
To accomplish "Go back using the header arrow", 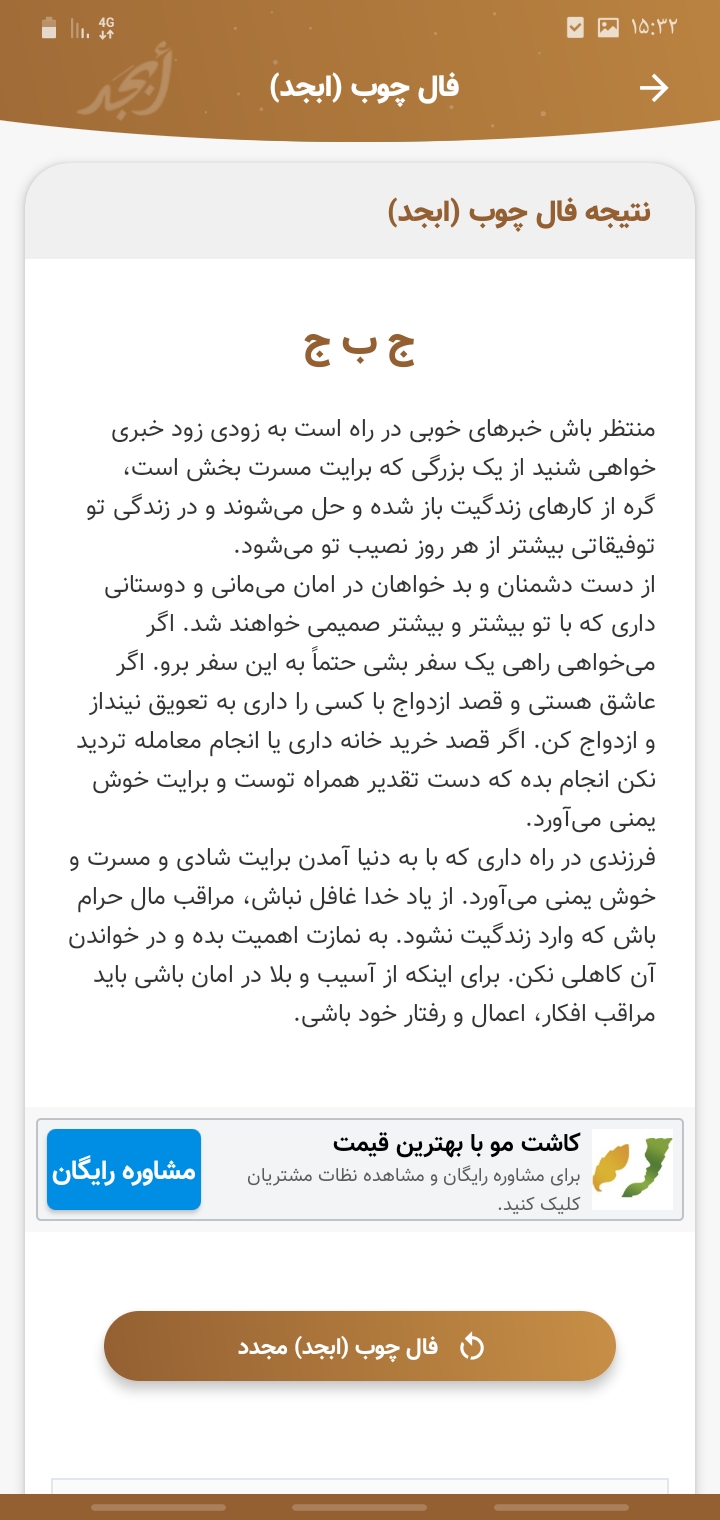I will click(x=654, y=88).
